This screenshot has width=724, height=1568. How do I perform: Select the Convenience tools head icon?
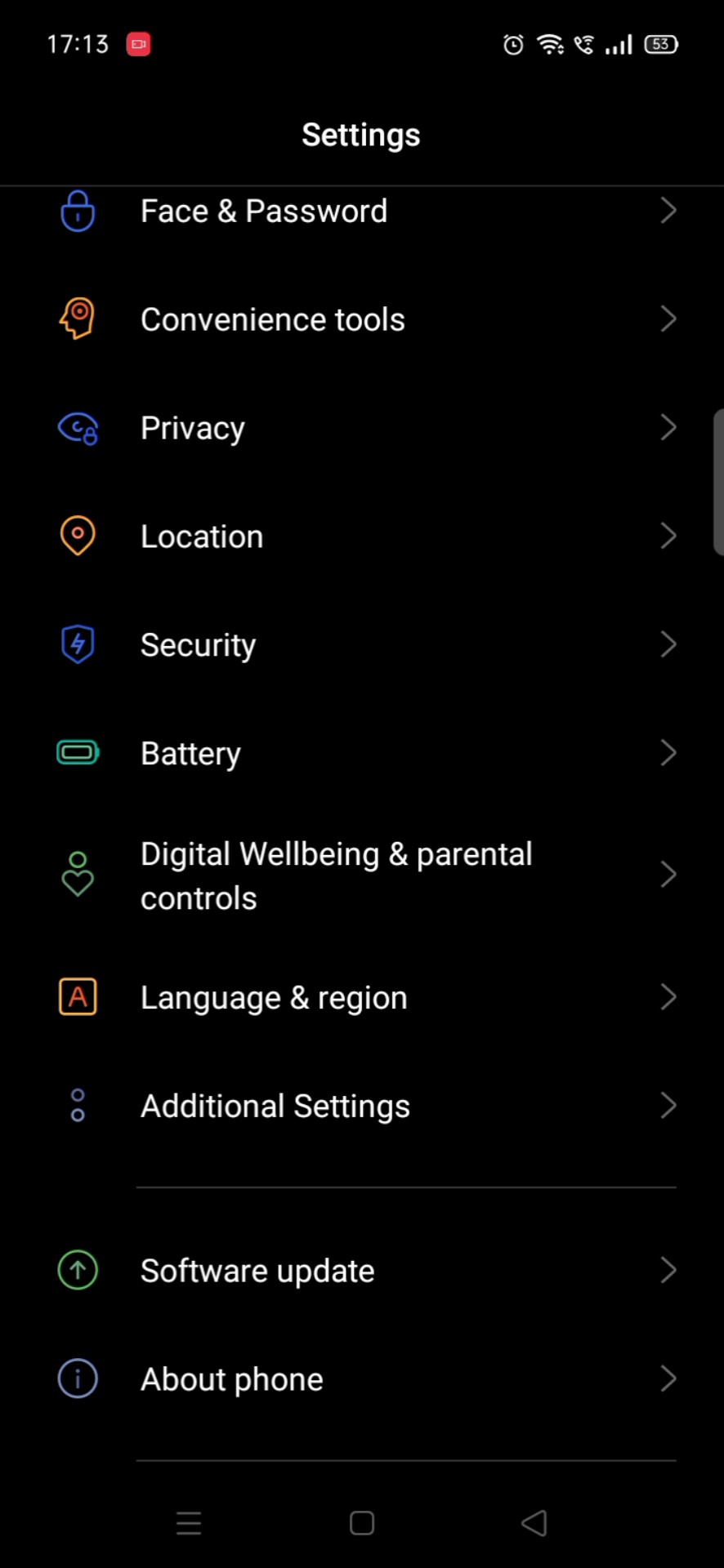[78, 318]
